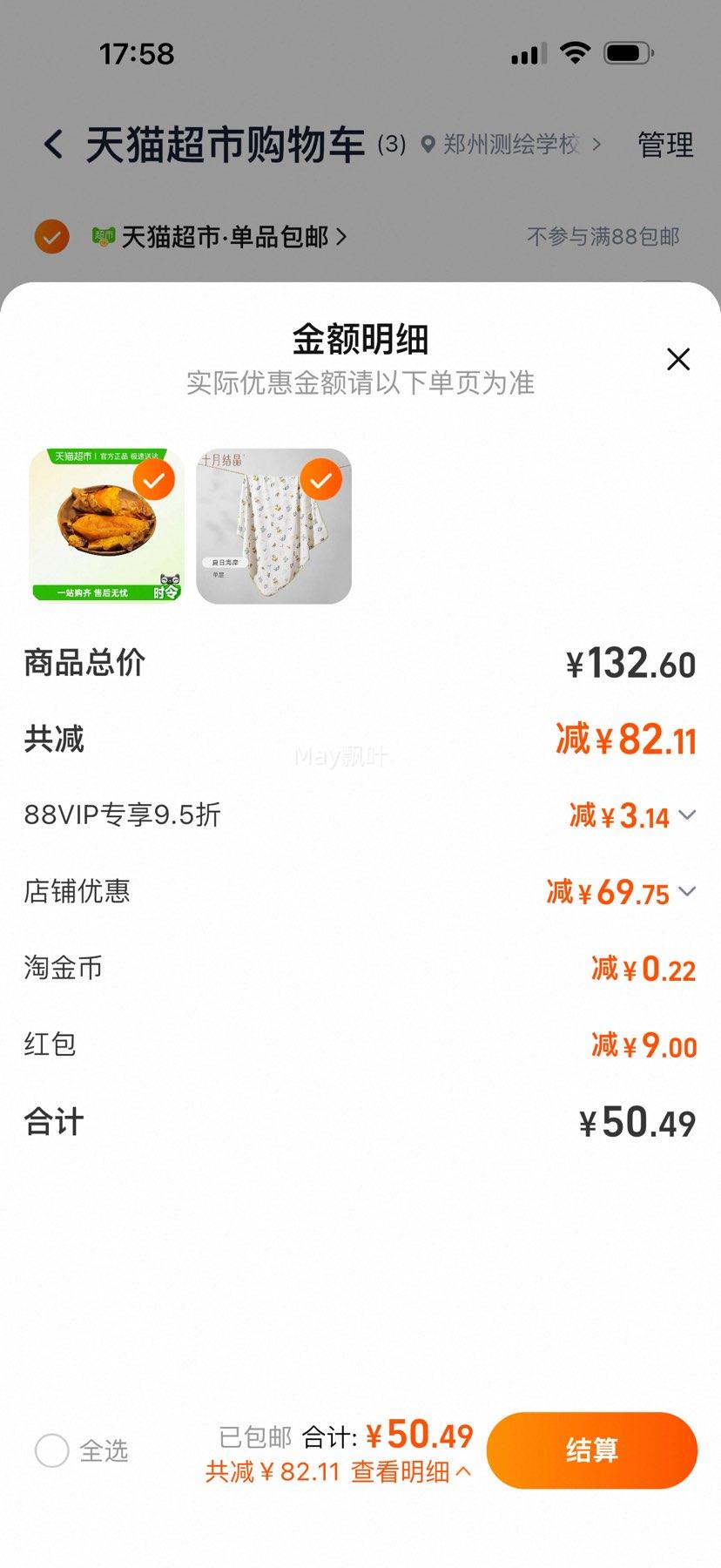Expand the 88VIP专享9.5折 discount details

pos(687,815)
